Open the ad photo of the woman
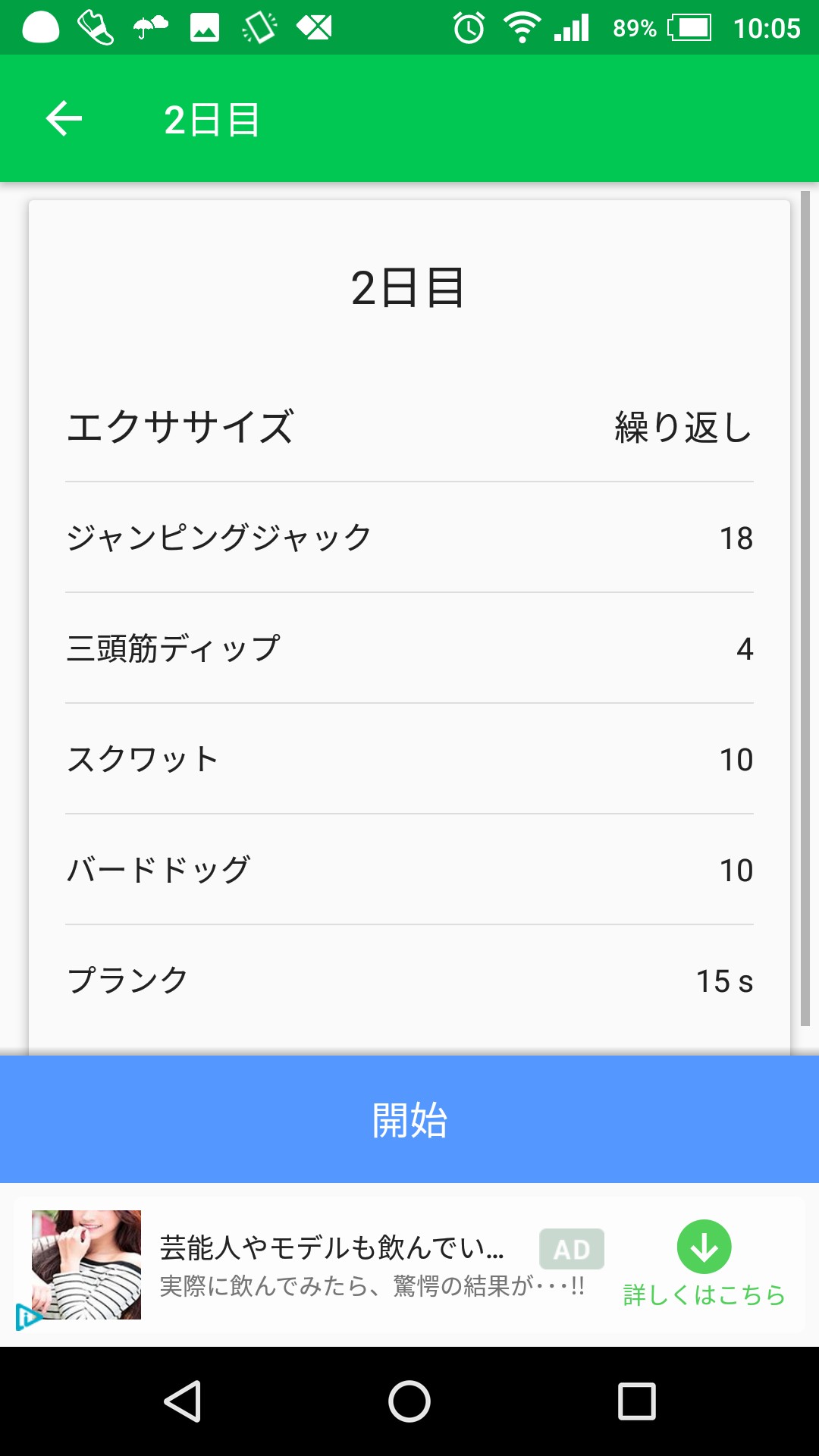 pyautogui.click(x=86, y=1264)
